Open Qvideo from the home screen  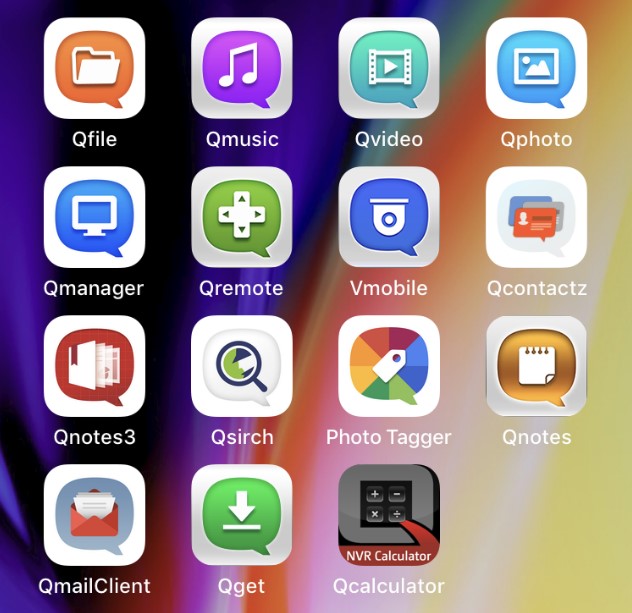(x=389, y=68)
